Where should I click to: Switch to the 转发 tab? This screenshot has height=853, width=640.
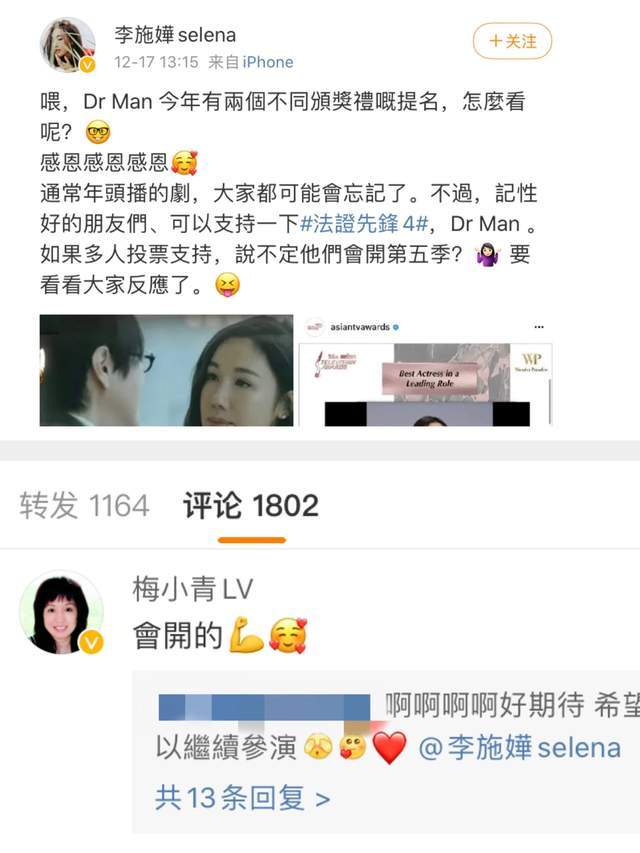click(x=83, y=506)
